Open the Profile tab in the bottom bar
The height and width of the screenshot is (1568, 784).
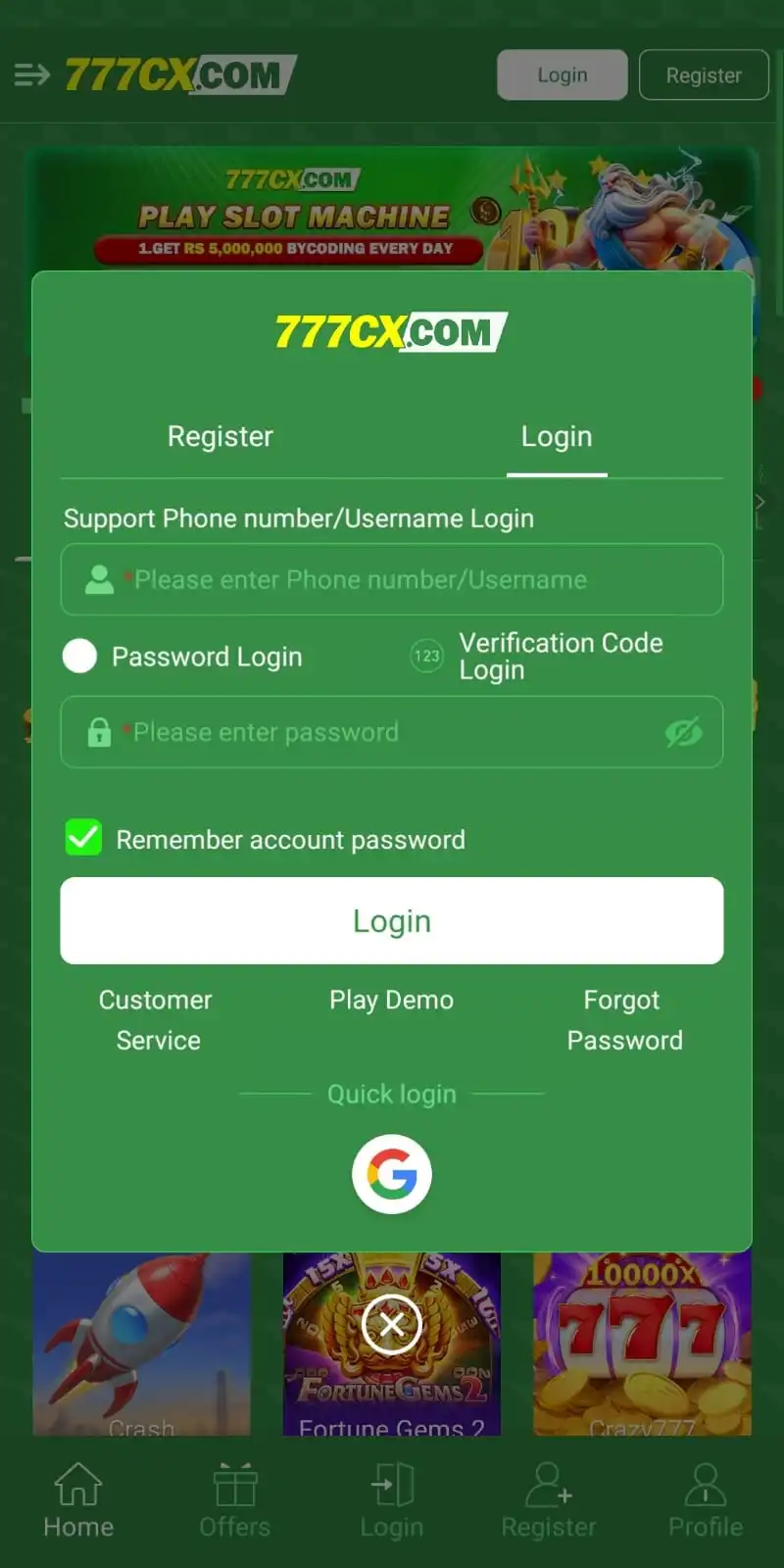coord(706,1500)
